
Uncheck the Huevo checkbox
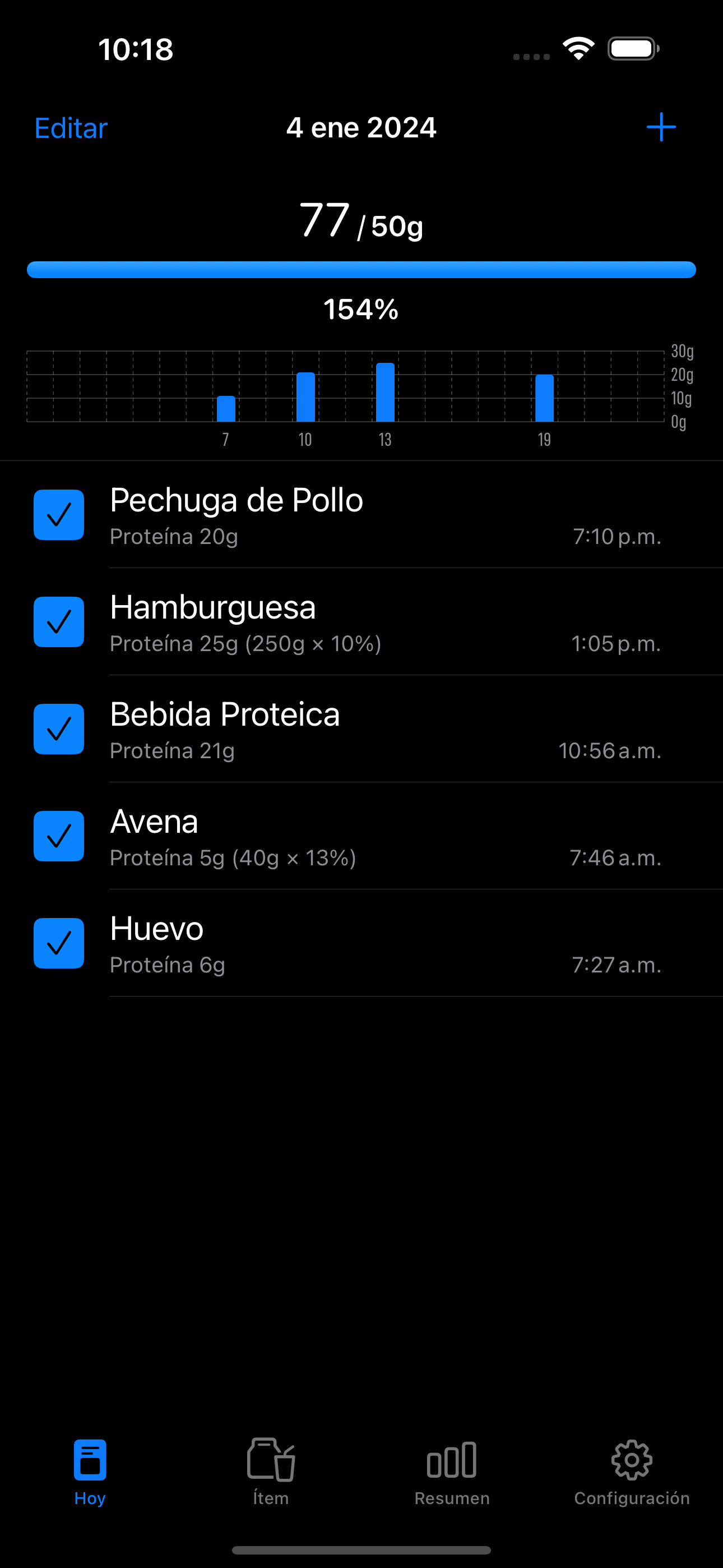pos(58,943)
